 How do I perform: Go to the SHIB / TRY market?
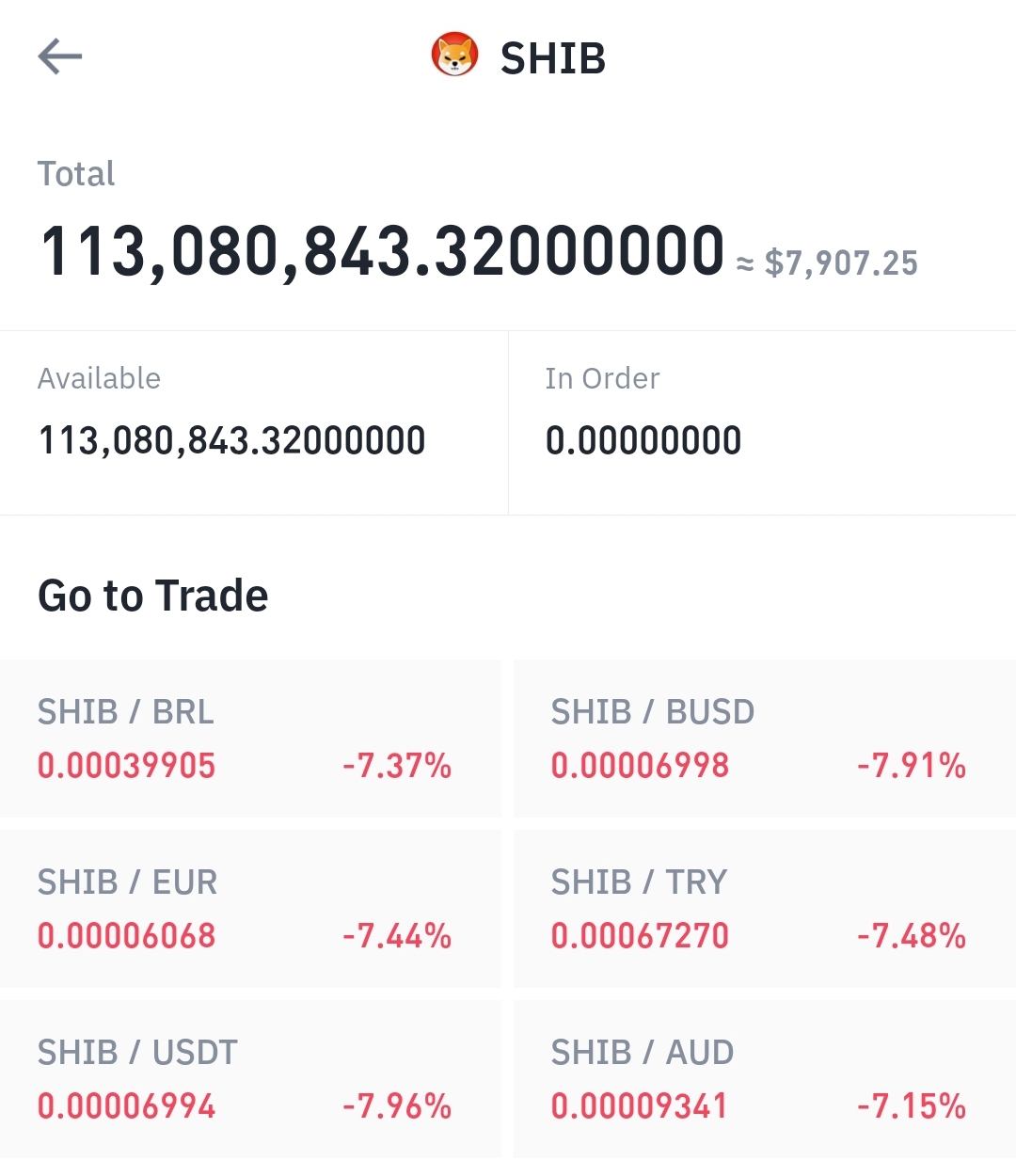[764, 909]
